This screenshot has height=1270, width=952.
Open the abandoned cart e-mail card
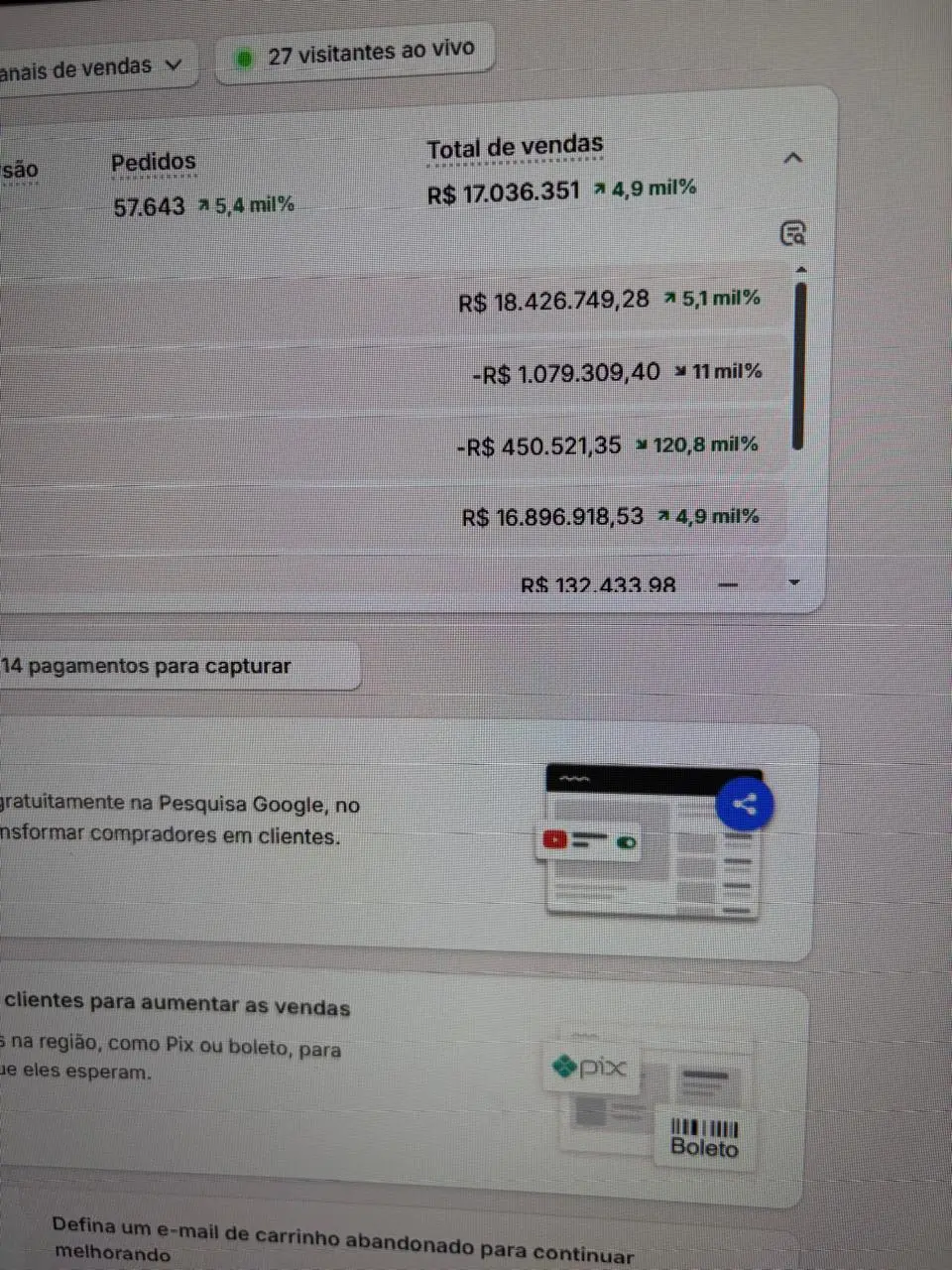[397, 1240]
